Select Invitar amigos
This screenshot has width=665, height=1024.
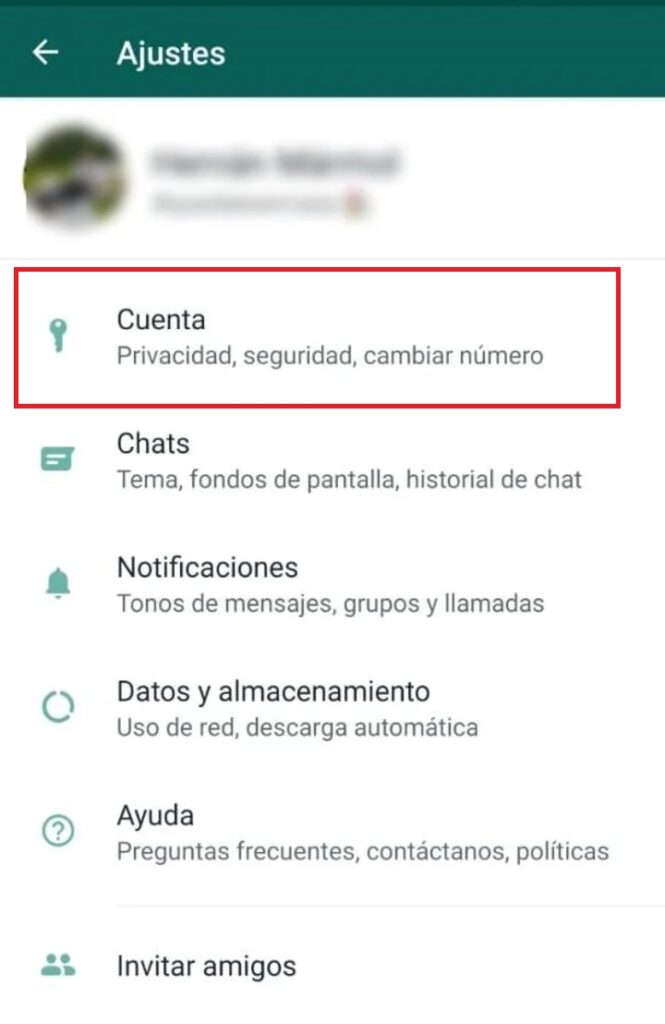click(x=206, y=966)
